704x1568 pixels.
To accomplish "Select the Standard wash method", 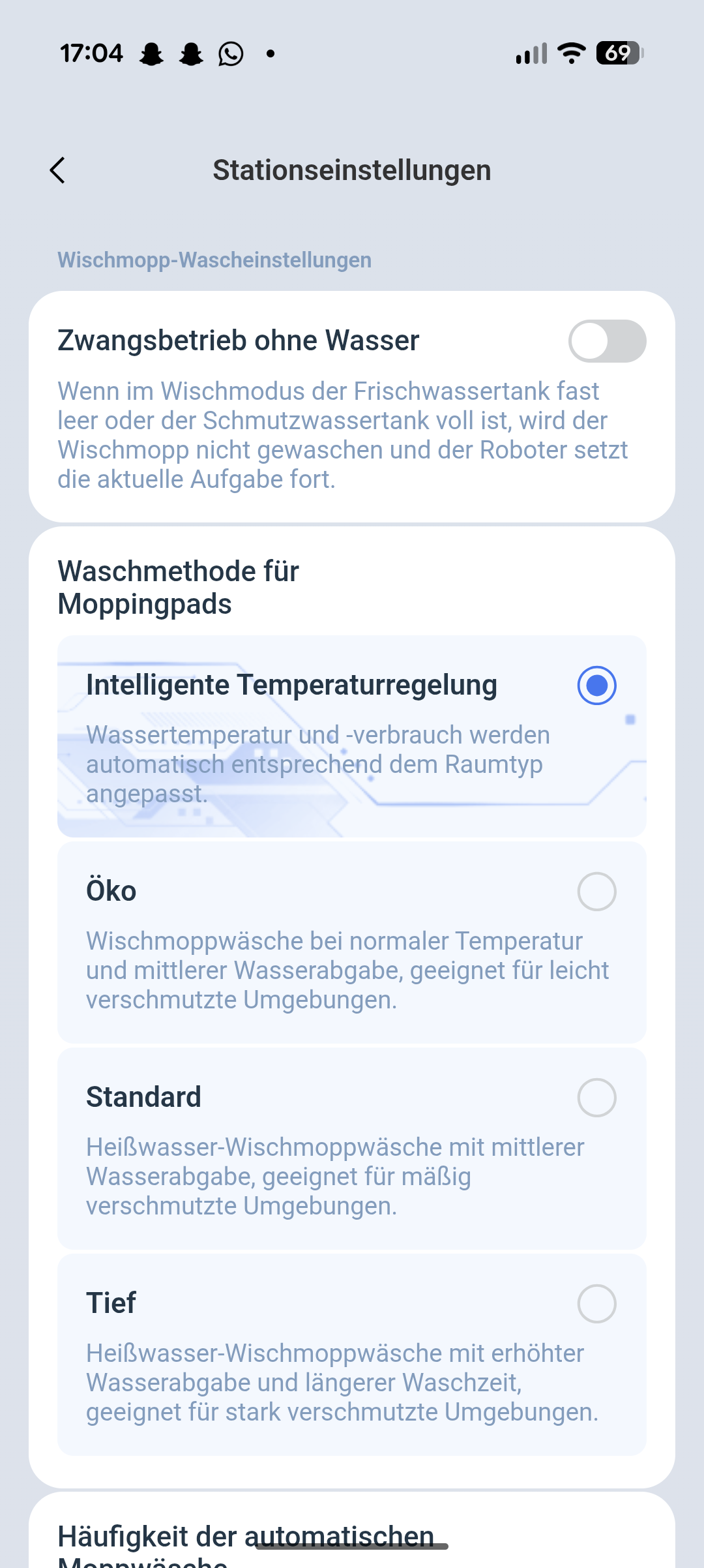I will coord(596,1098).
